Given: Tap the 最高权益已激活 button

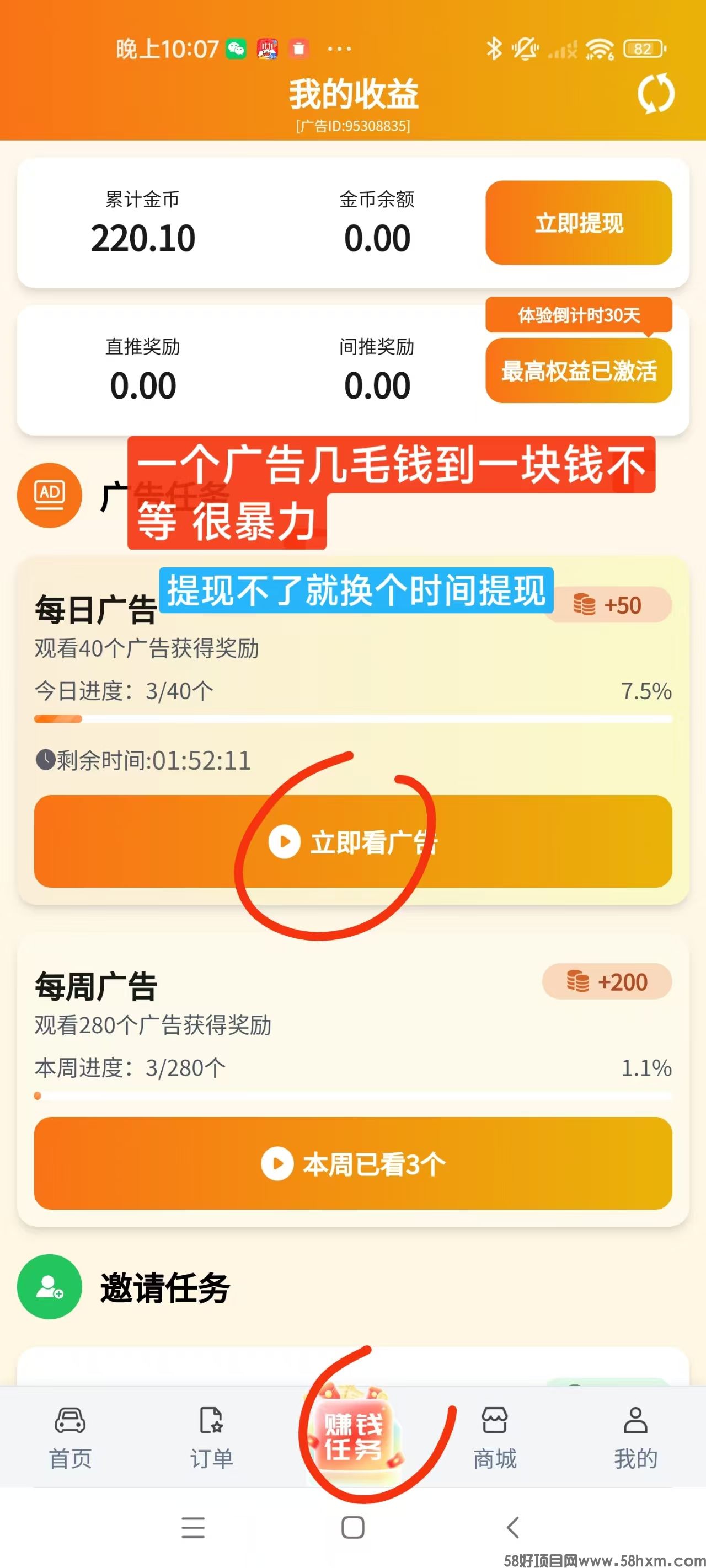Looking at the screenshot, I should click(x=578, y=370).
